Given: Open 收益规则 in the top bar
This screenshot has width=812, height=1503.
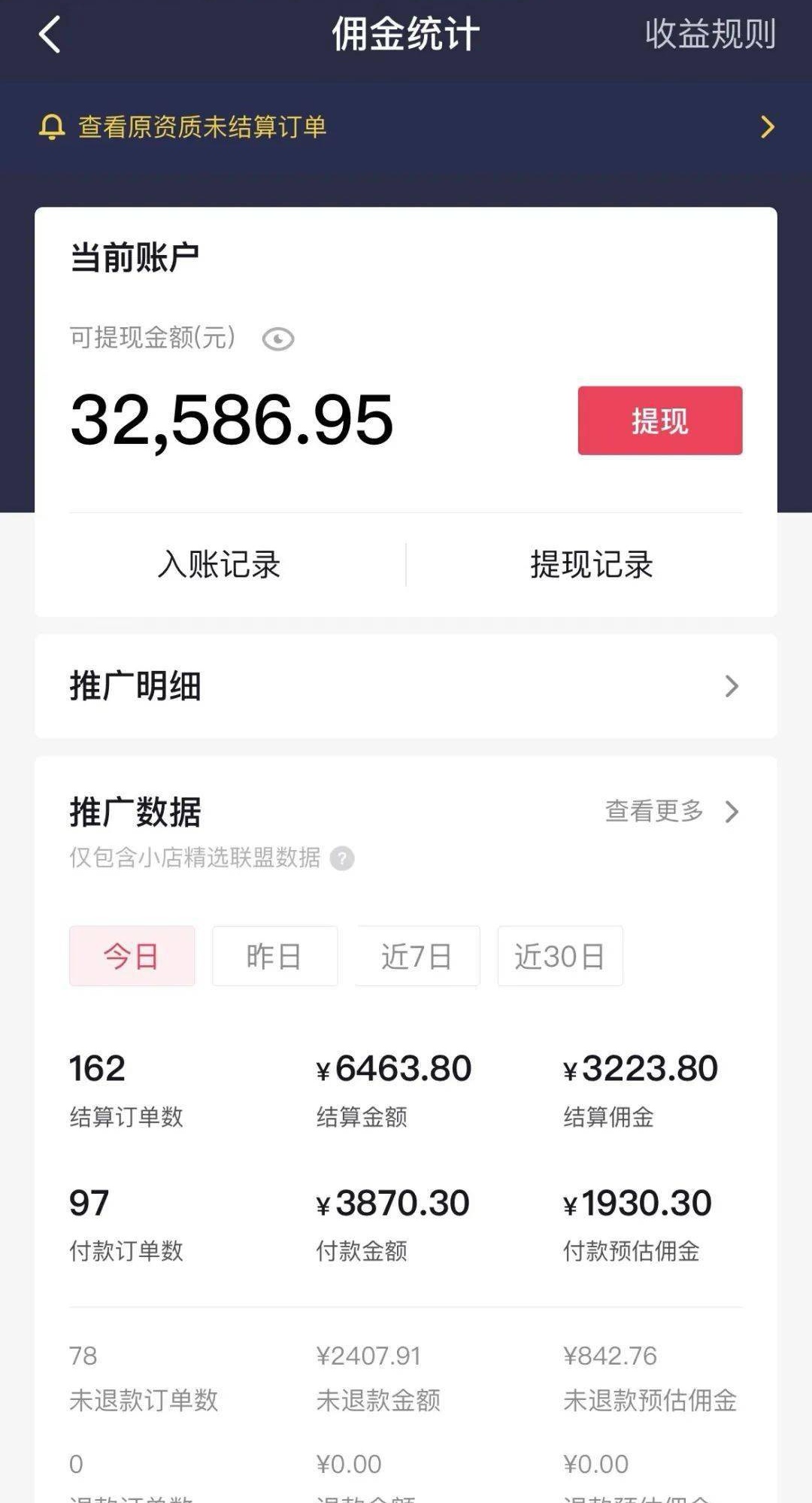Looking at the screenshot, I should (x=710, y=35).
